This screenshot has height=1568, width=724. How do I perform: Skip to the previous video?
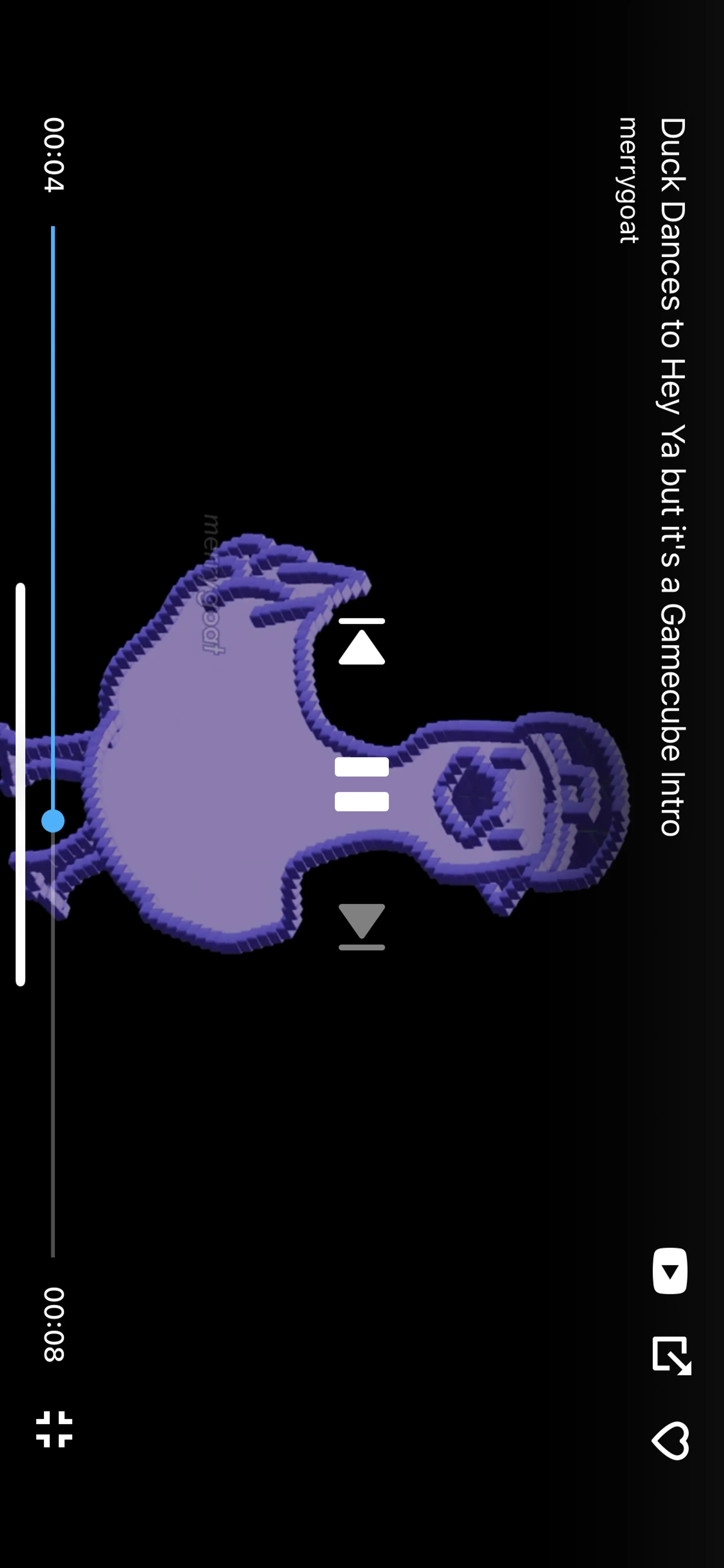361,642
